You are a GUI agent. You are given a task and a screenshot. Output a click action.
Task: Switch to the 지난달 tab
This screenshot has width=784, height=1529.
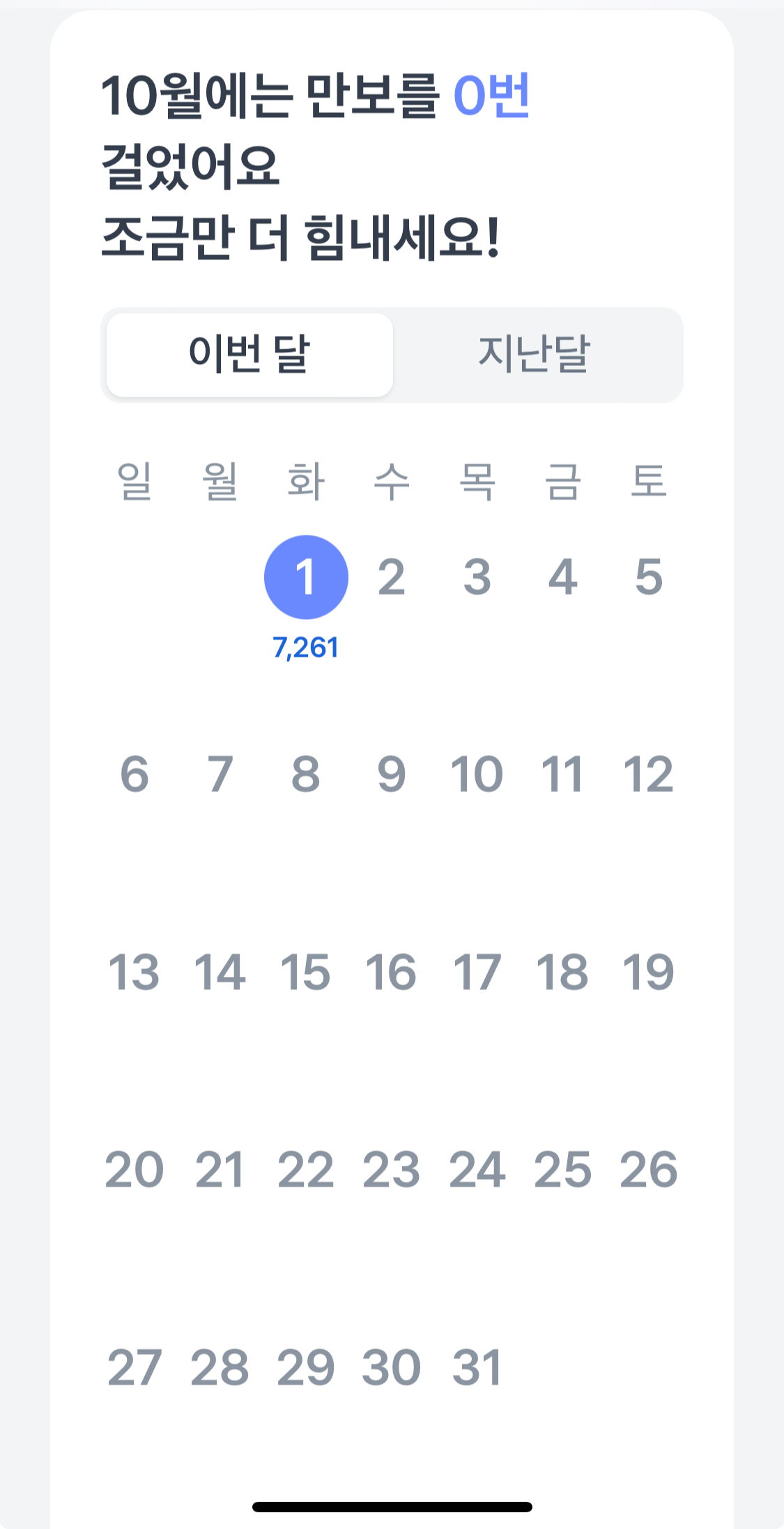point(535,355)
